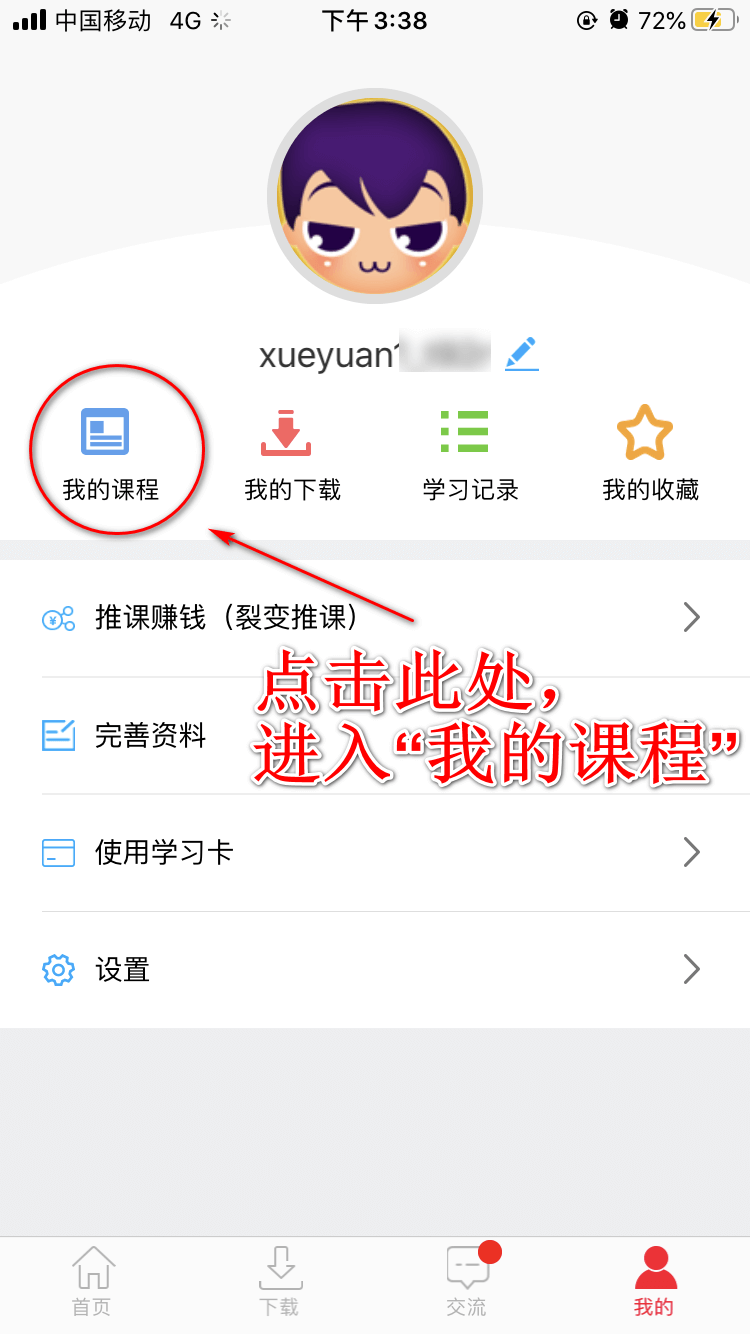The height and width of the screenshot is (1334, 750).
Task: Open 设置 settings
Action: coord(375,969)
